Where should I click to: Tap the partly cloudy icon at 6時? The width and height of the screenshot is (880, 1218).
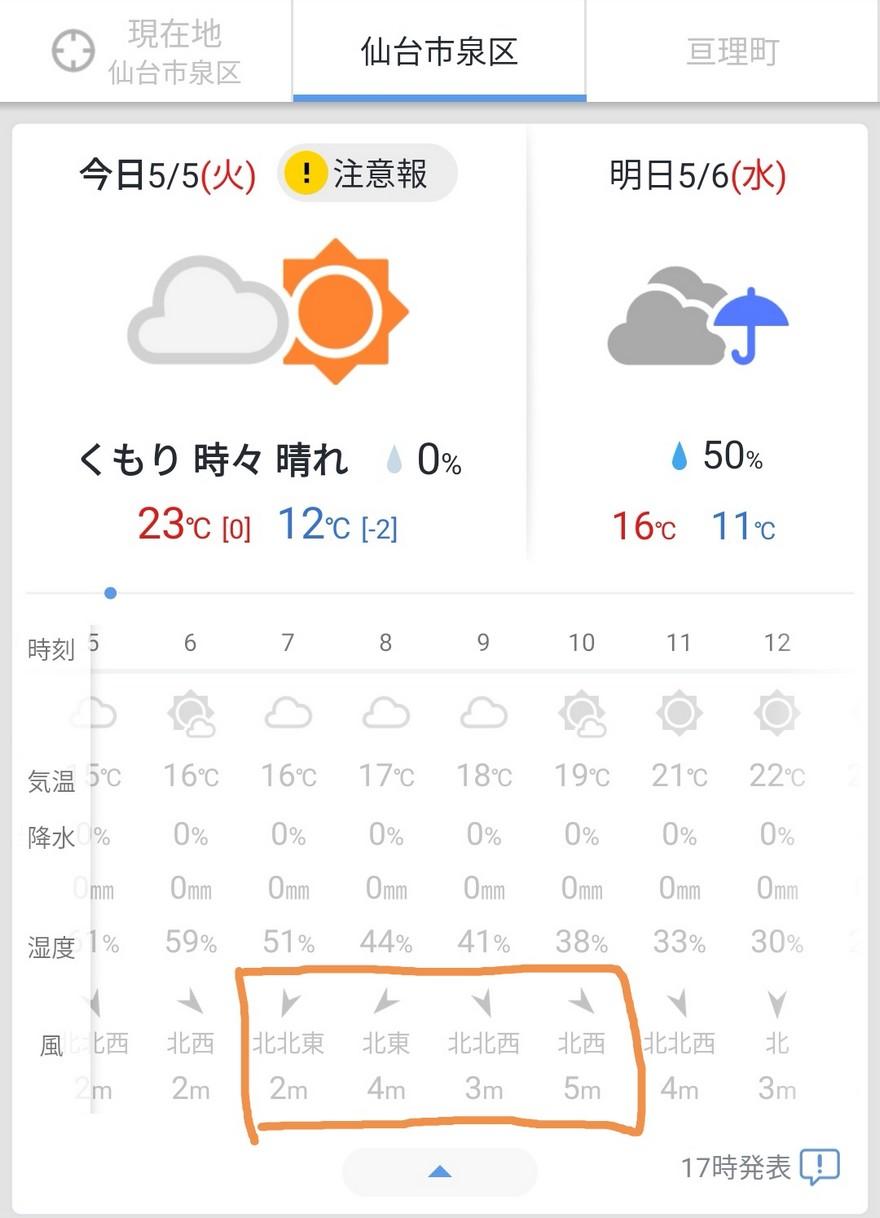189,712
